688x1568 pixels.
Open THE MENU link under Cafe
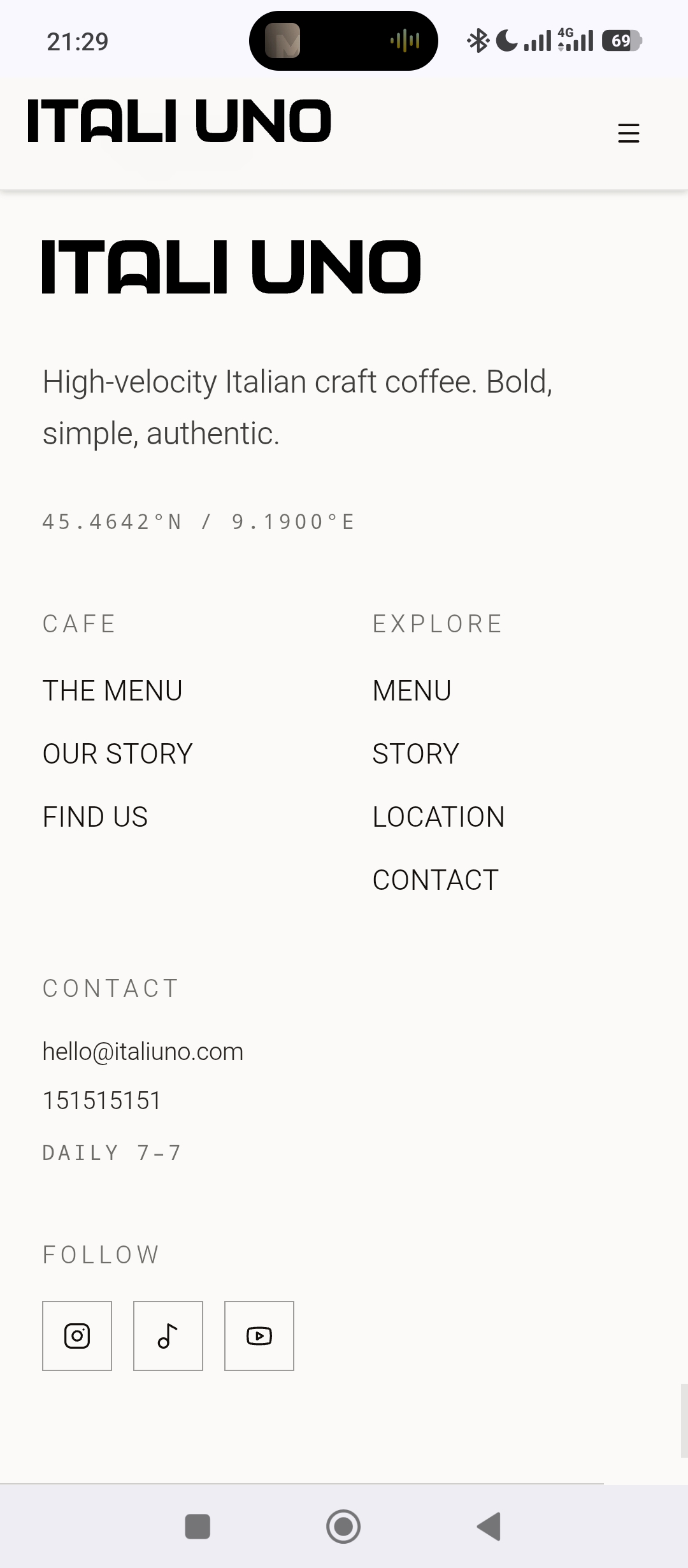pyautogui.click(x=113, y=691)
